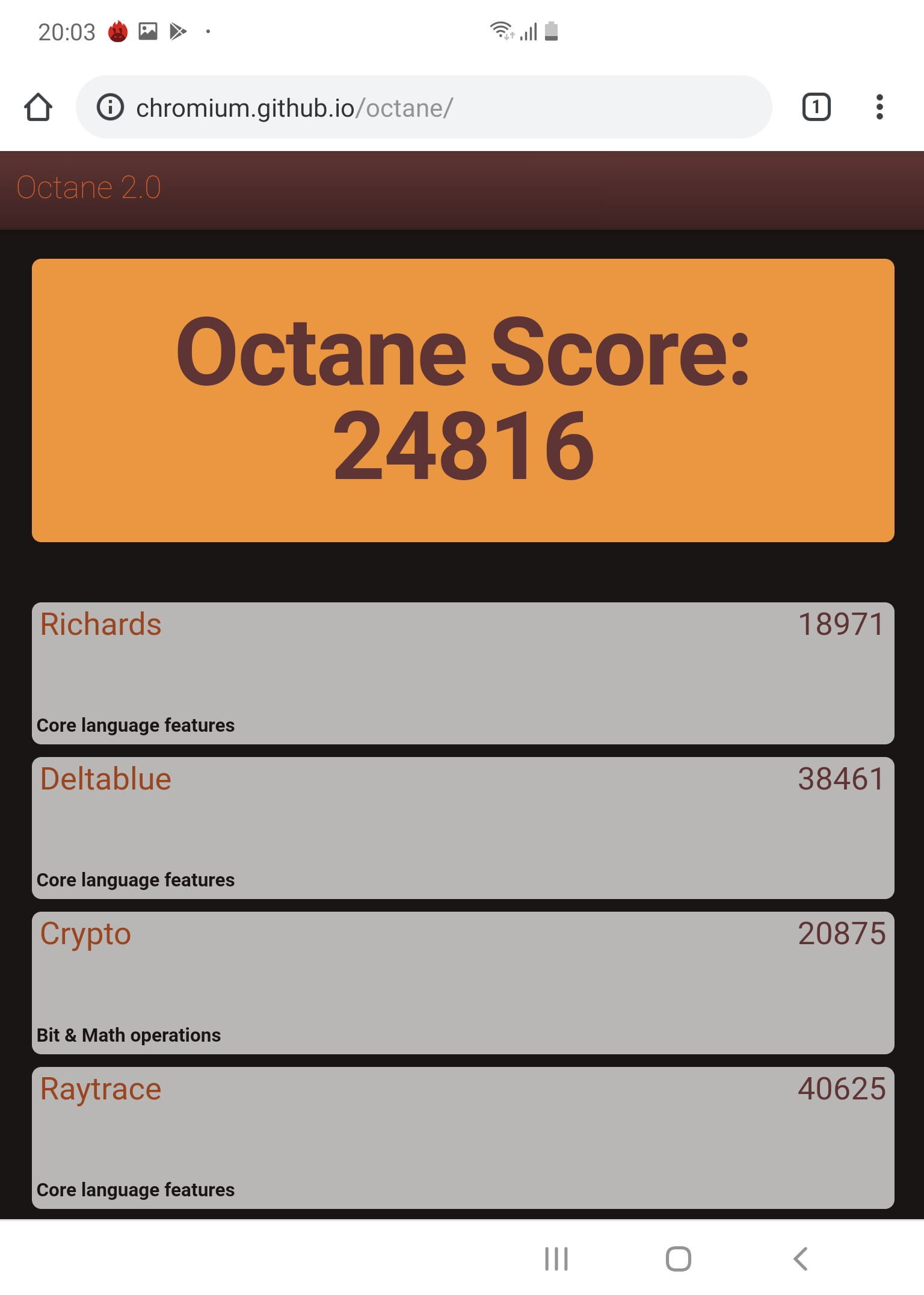
Task: Open the tab switcher
Action: pyautogui.click(x=816, y=108)
